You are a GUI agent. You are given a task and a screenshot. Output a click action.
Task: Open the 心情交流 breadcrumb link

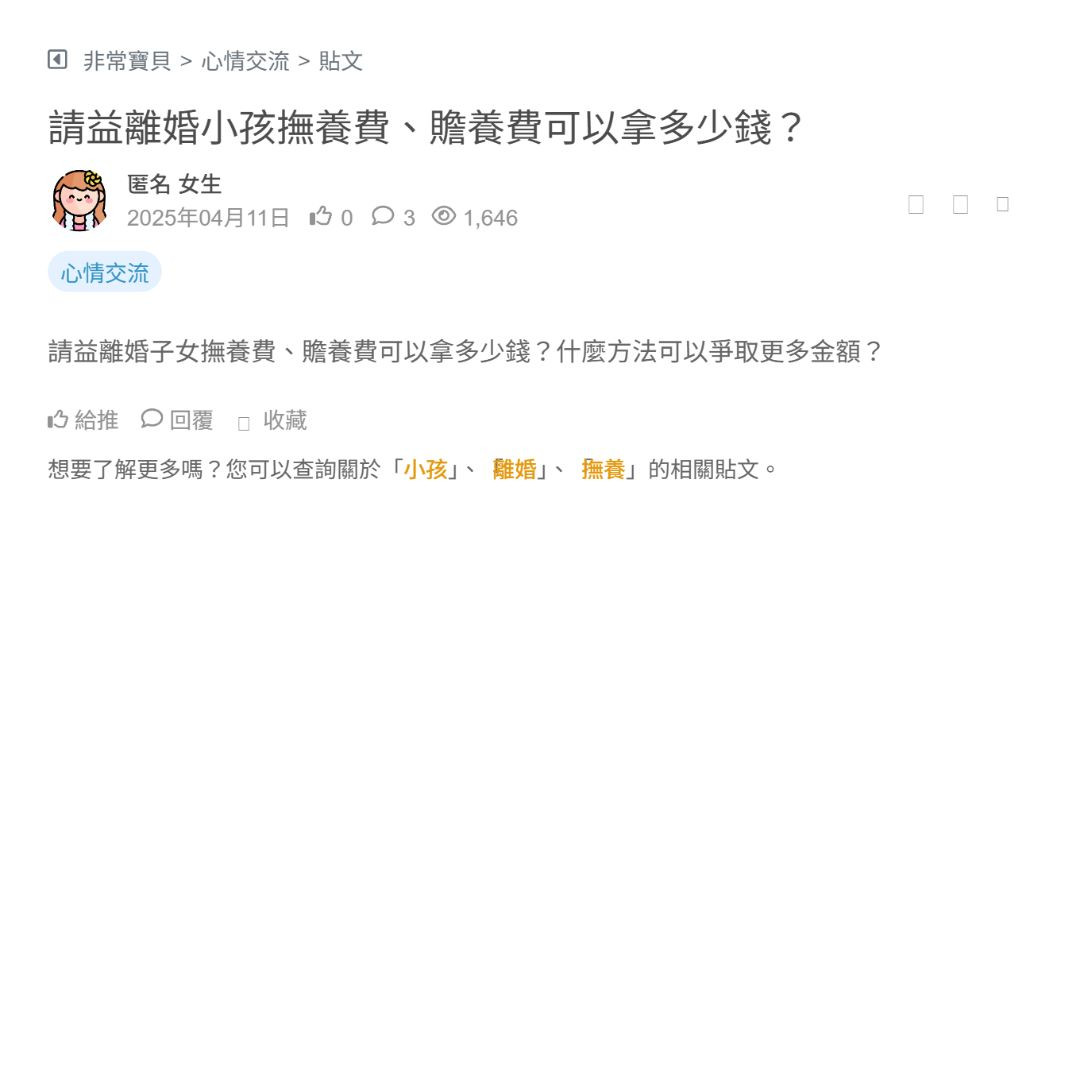[x=245, y=61]
